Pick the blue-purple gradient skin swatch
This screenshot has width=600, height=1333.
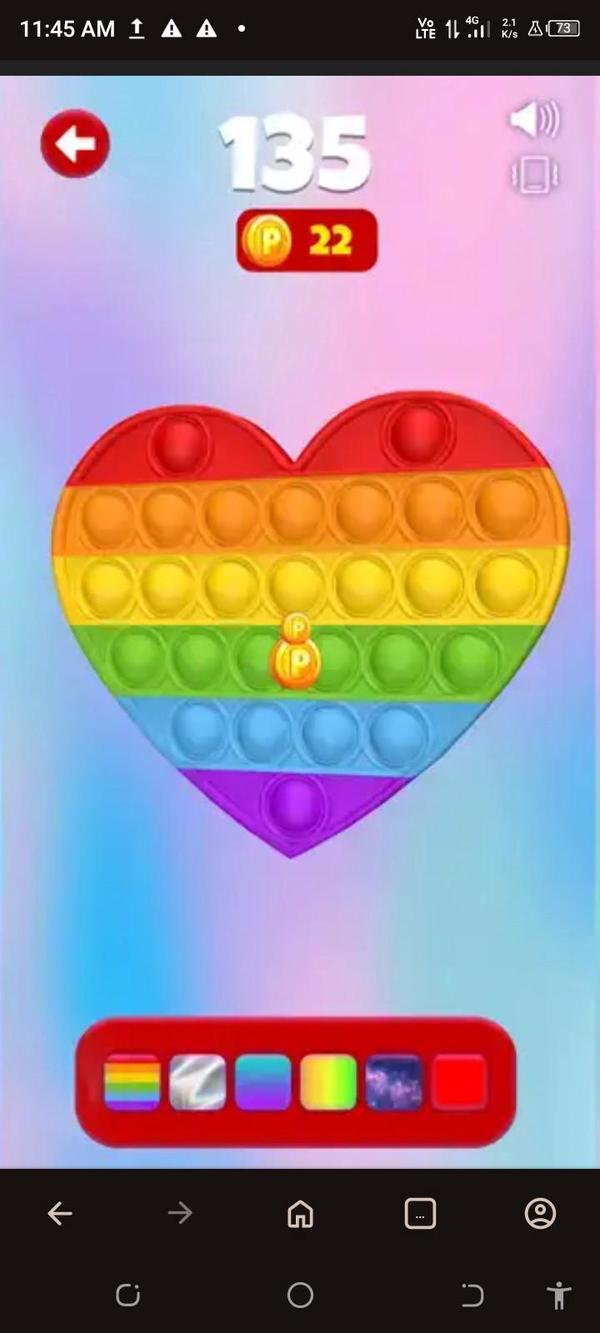[x=263, y=1082]
